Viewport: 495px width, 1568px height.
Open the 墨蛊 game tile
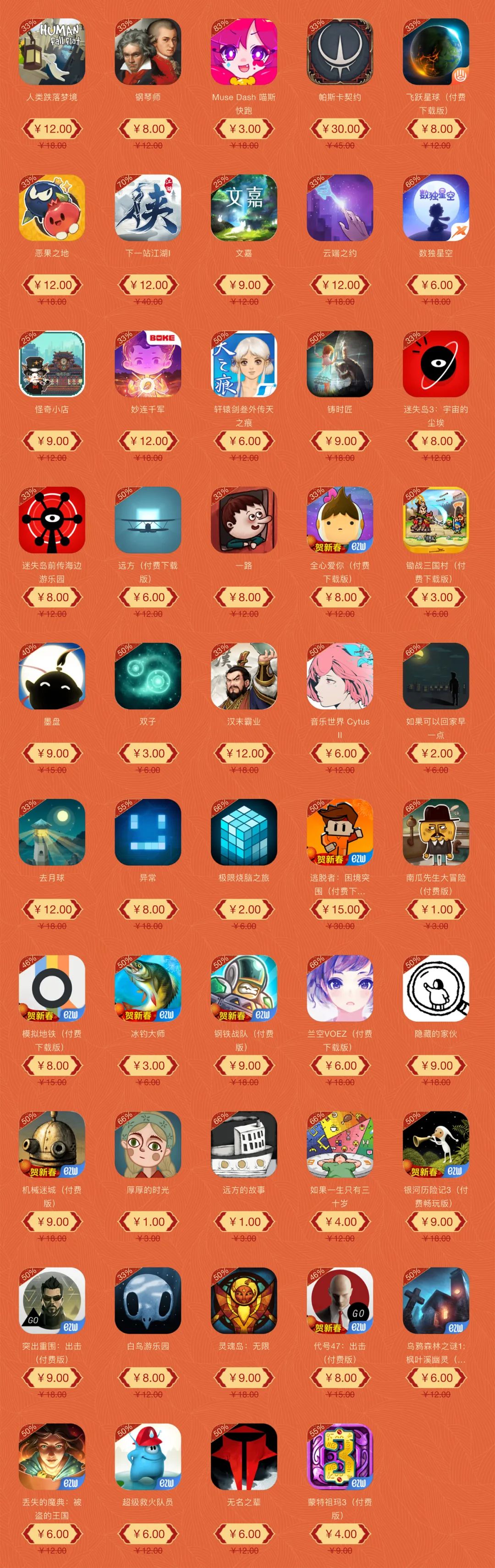click(x=52, y=676)
